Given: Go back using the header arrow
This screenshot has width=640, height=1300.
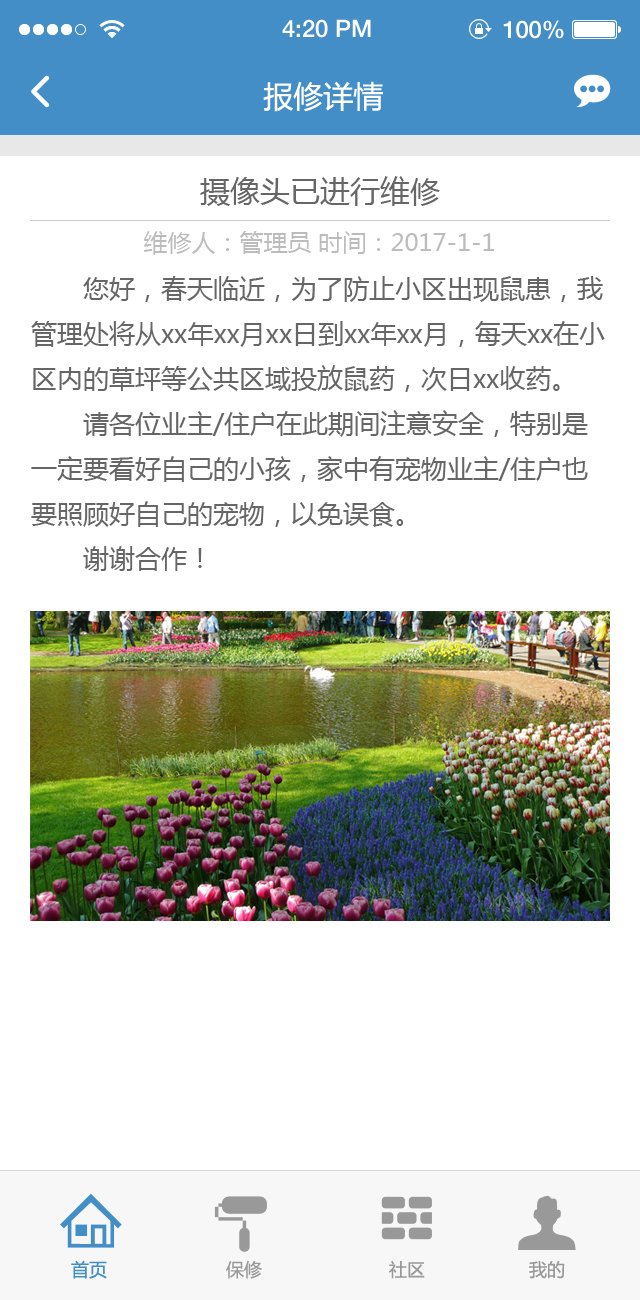Looking at the screenshot, I should point(40,92).
